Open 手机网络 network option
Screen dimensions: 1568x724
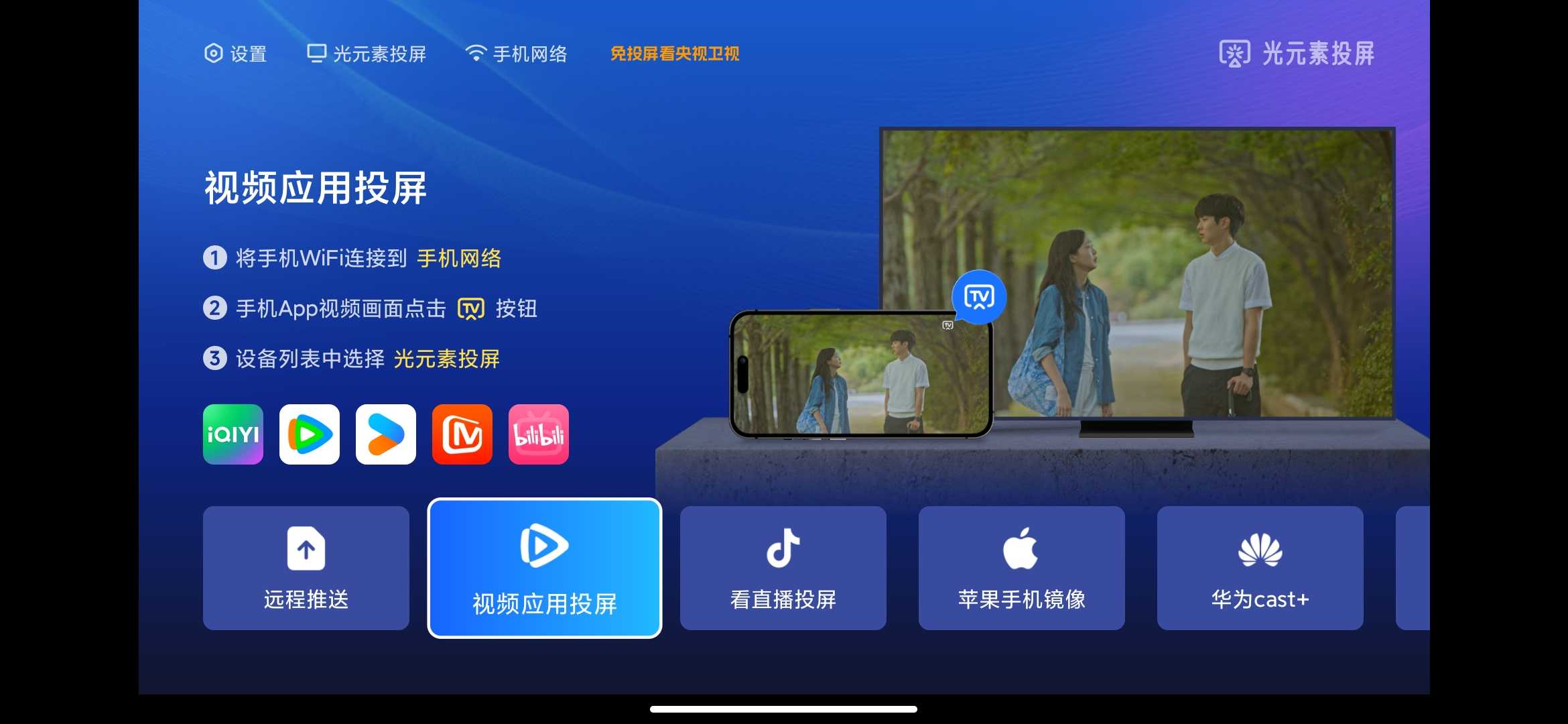pos(517,54)
